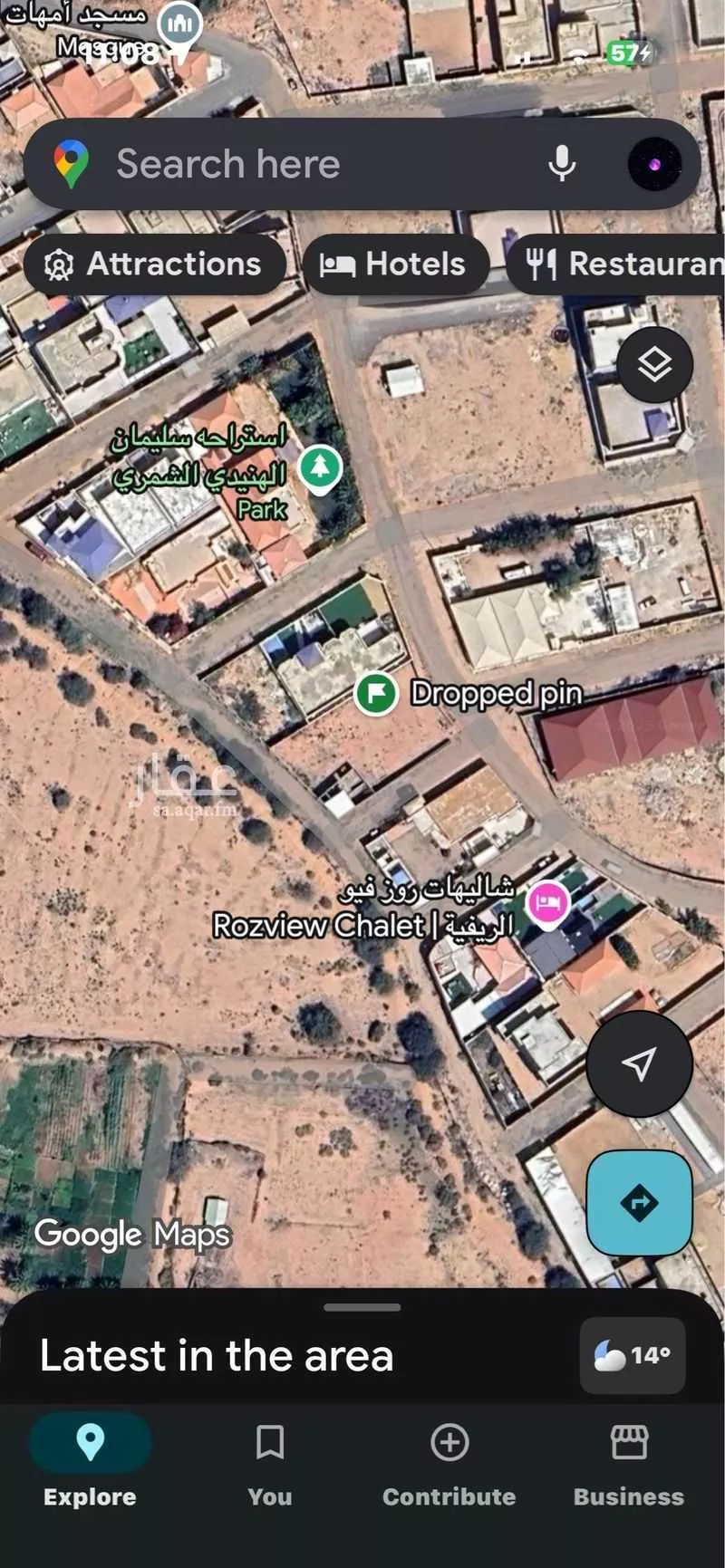Filter map by Attractions chip

(154, 265)
